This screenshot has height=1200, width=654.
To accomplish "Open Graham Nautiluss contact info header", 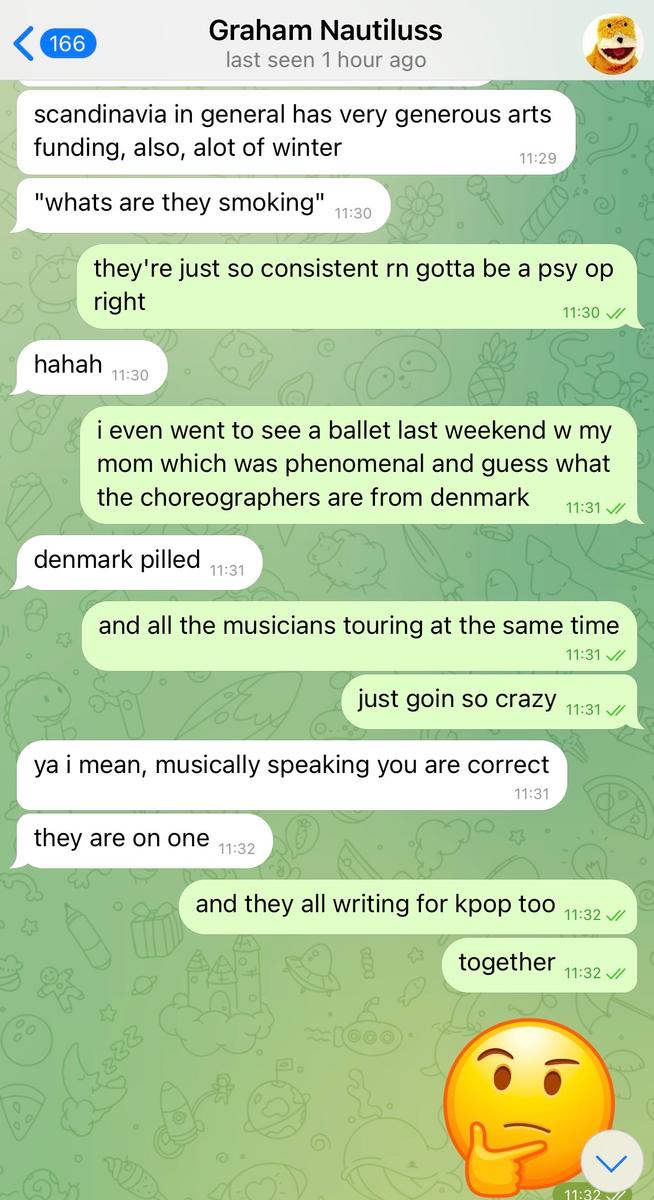I will (325, 44).
